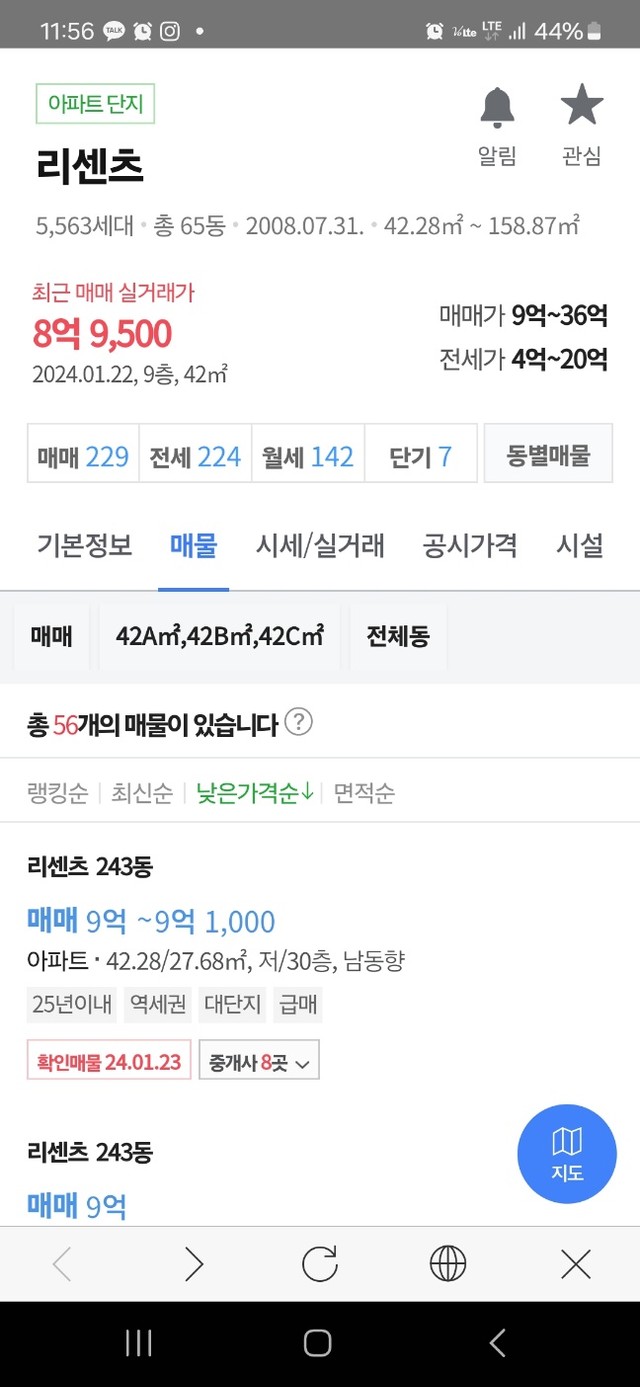Open the 지도 map floating button

[x=567, y=1154]
